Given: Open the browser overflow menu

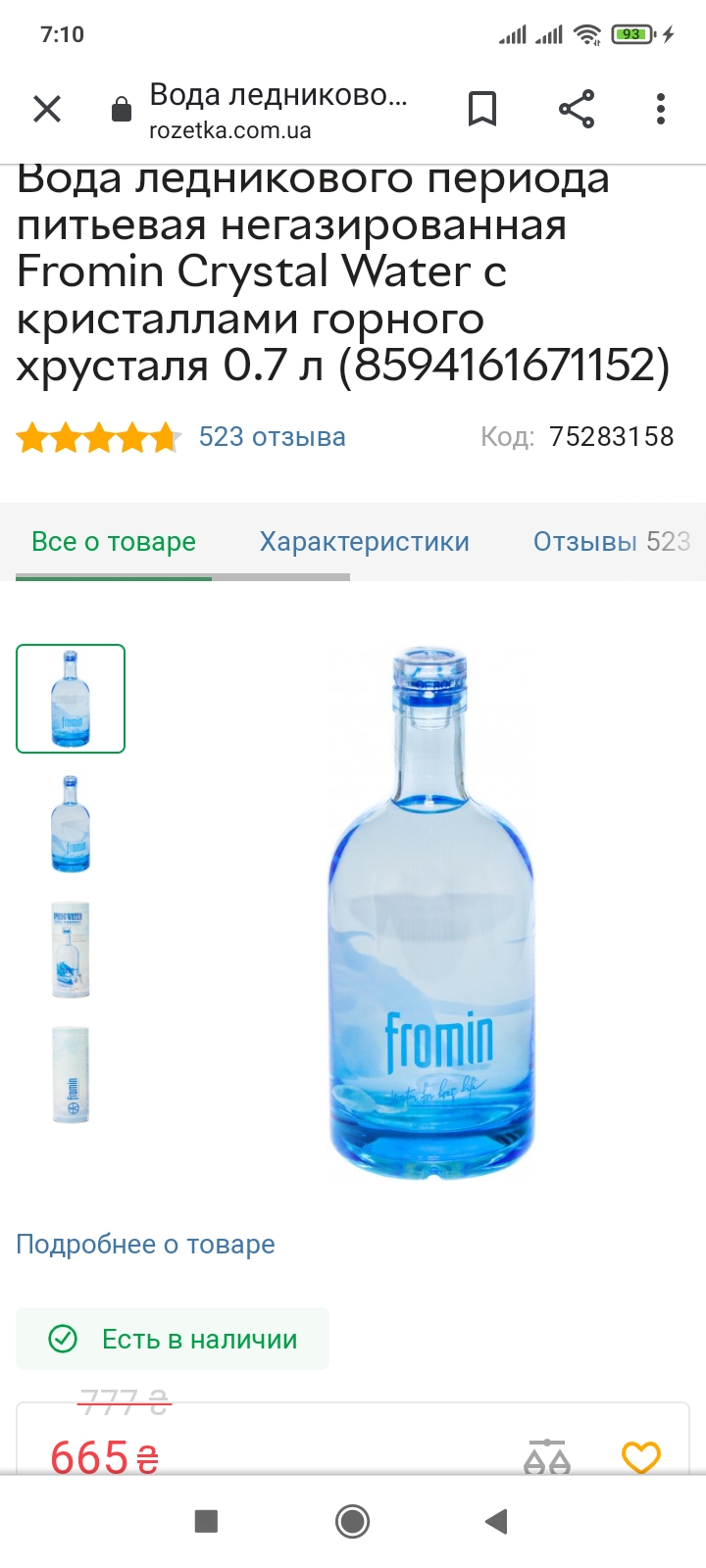Looking at the screenshot, I should (661, 109).
